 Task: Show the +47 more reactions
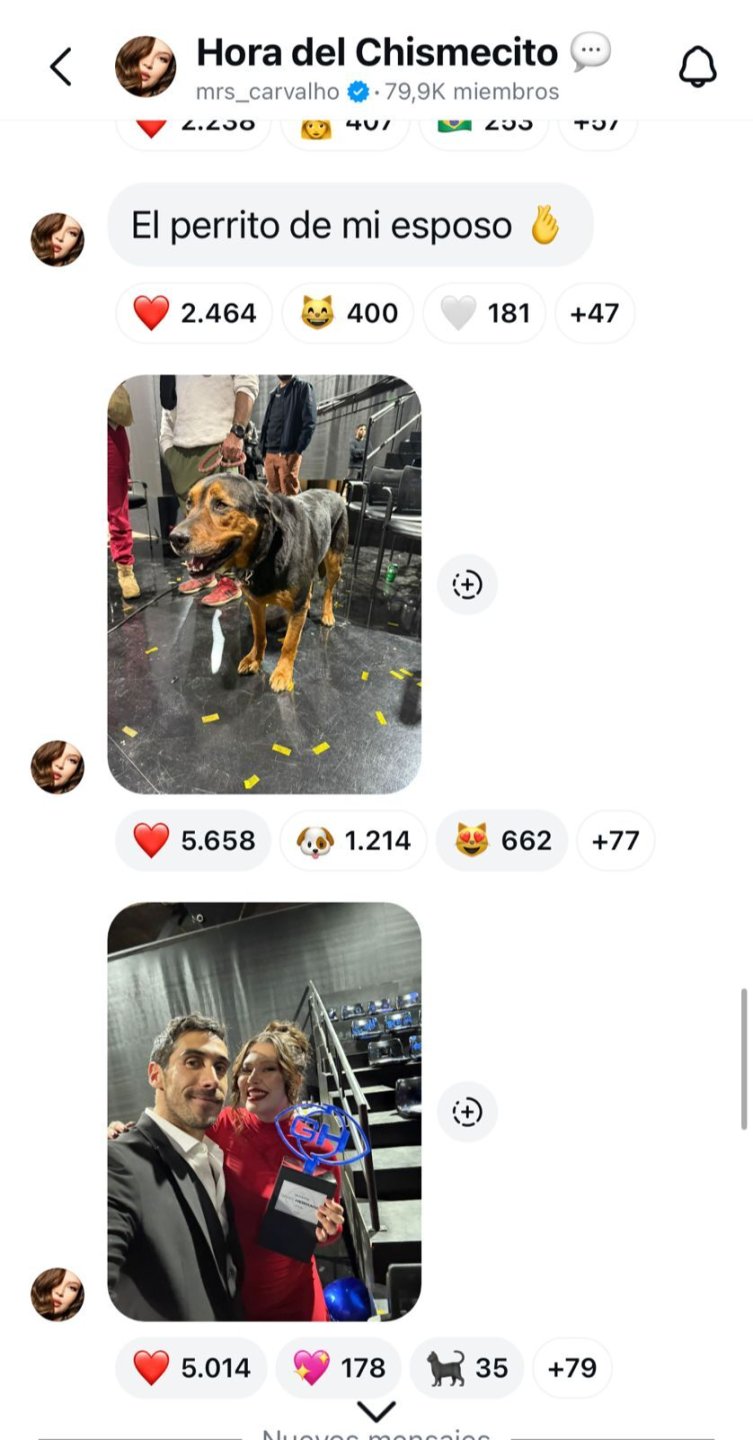point(594,313)
